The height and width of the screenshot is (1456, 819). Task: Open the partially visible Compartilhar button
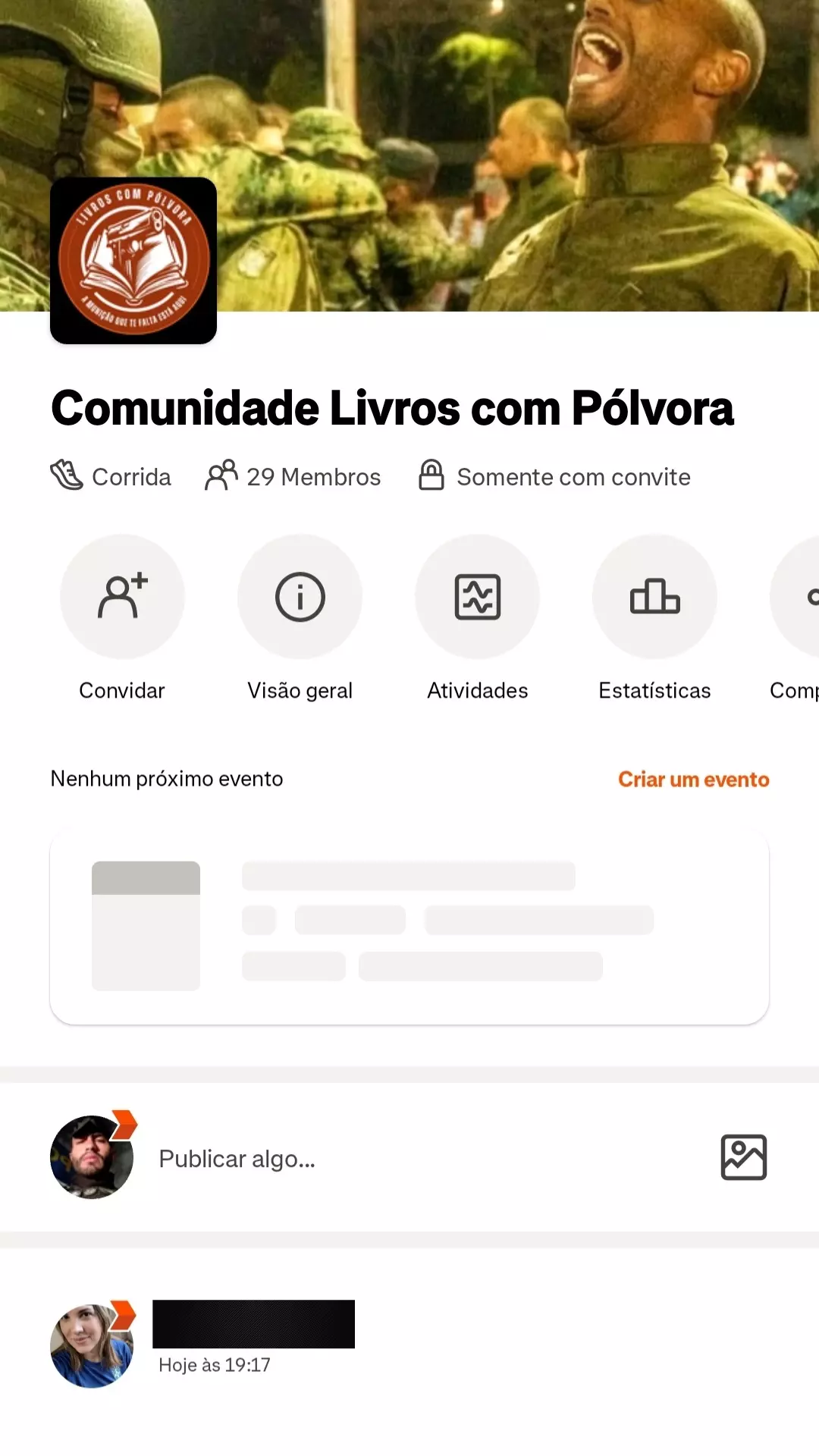pyautogui.click(x=798, y=597)
